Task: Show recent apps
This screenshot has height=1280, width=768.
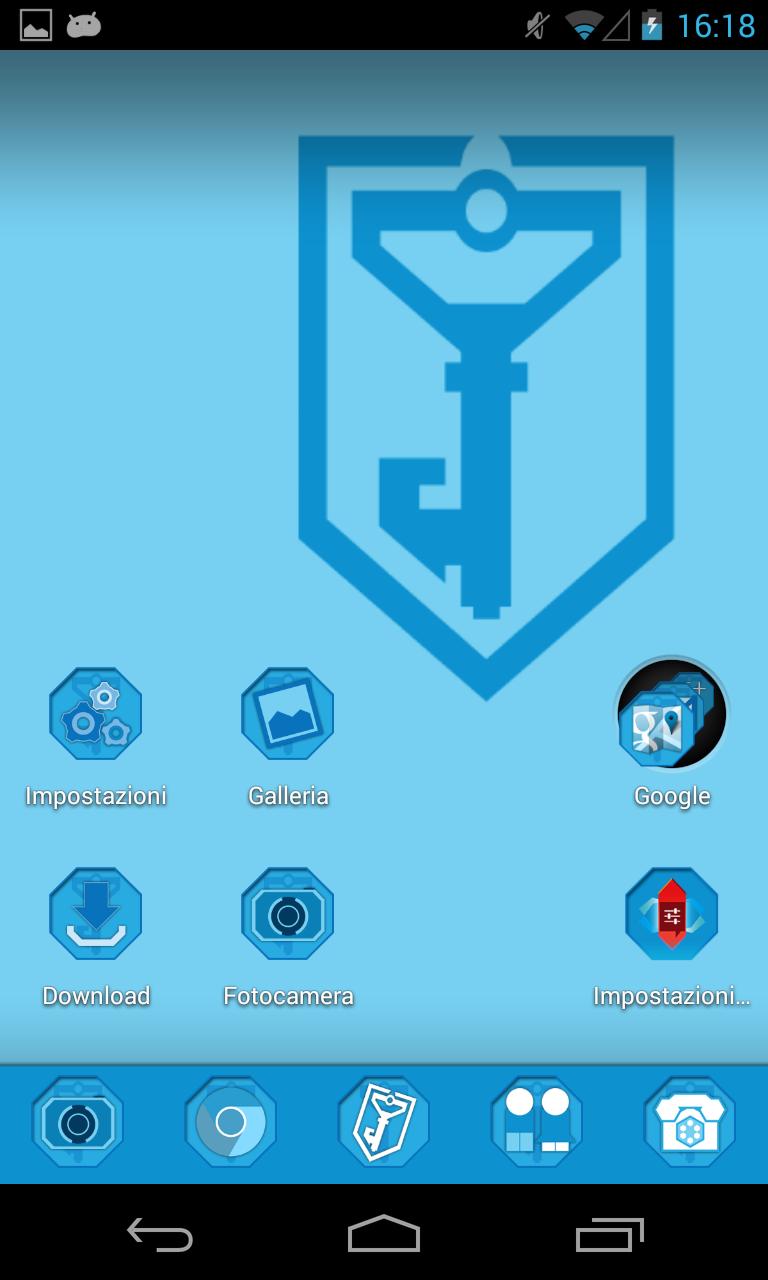Action: click(609, 1234)
